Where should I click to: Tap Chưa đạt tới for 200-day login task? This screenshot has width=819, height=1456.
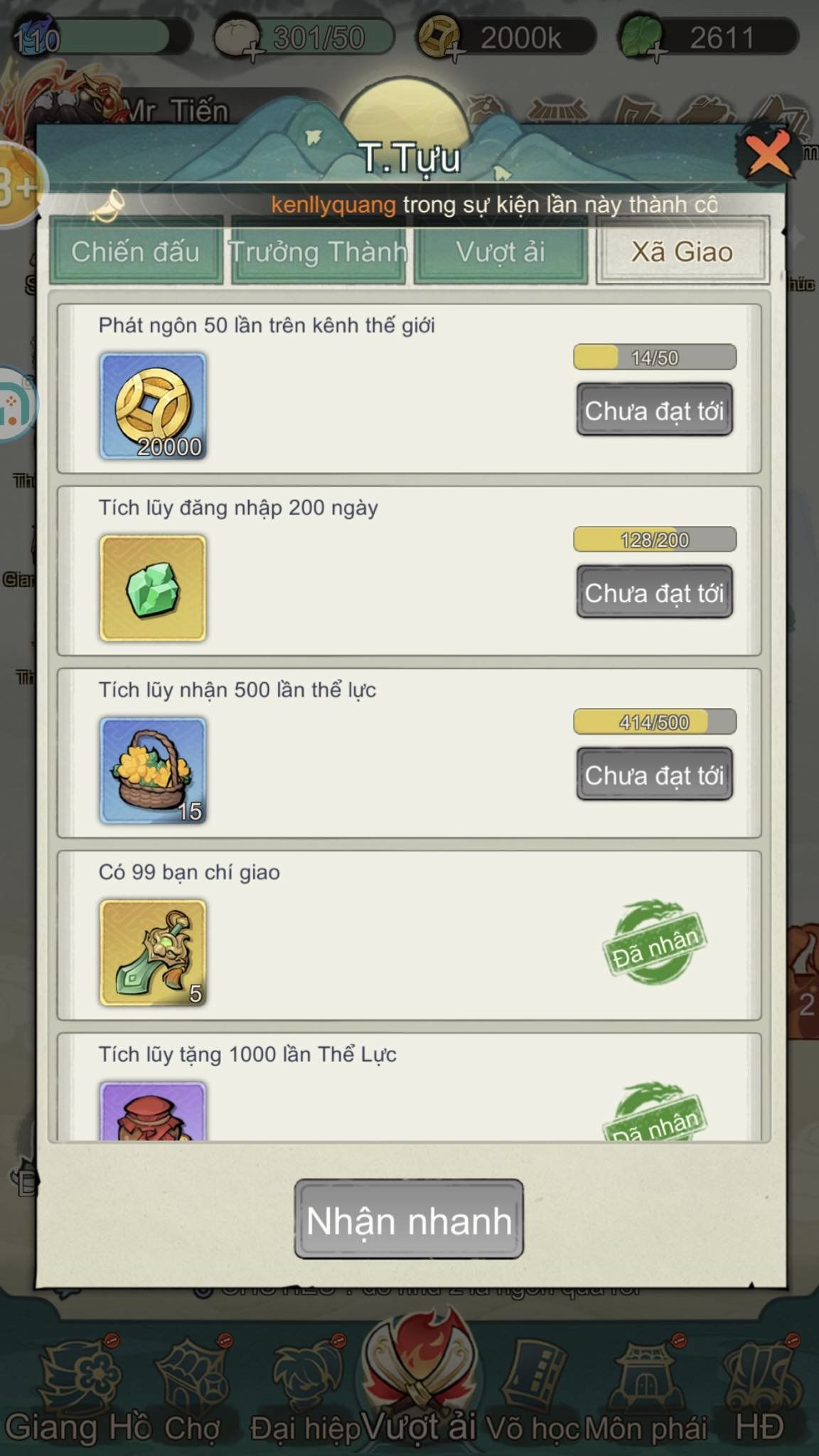pyautogui.click(x=654, y=592)
